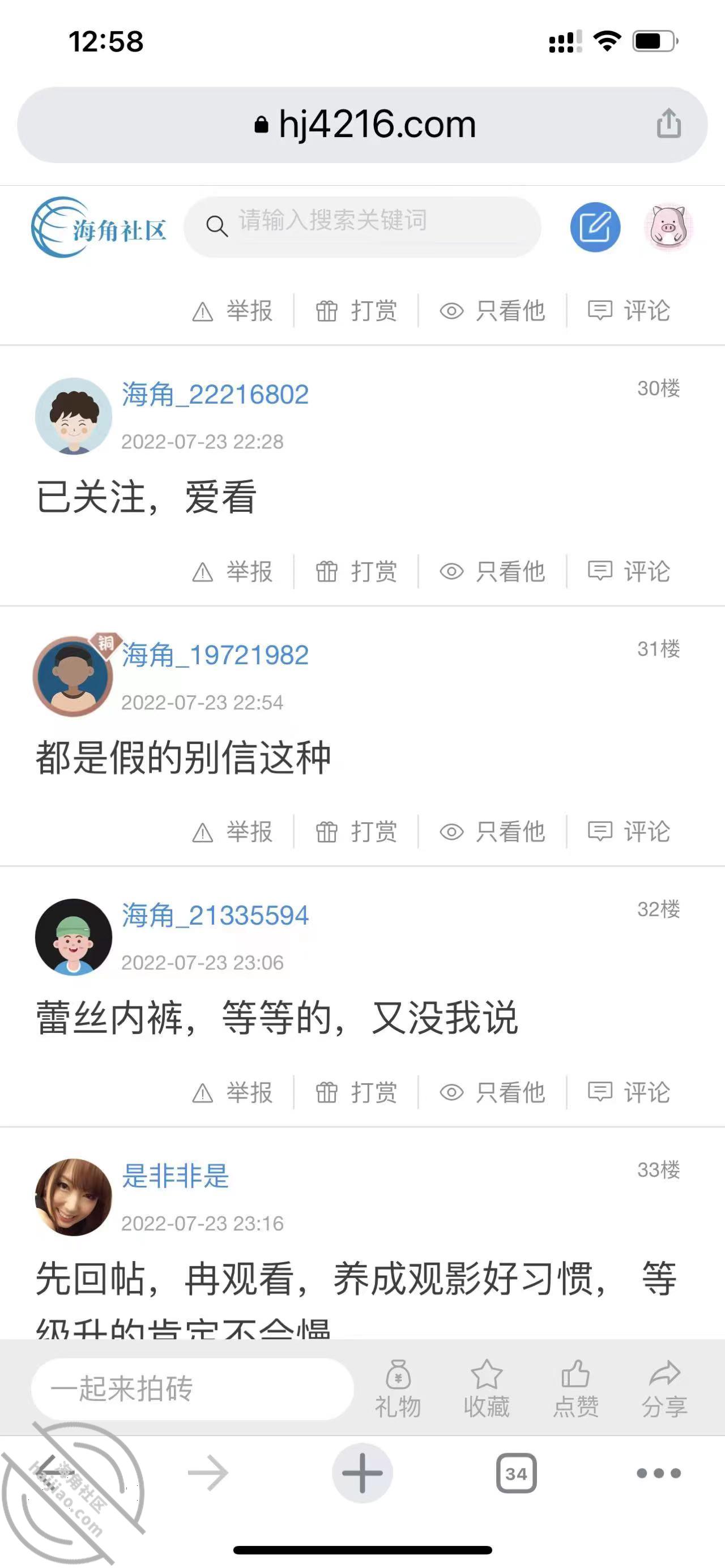
Task: Tap 评论 under the 32楼 comment
Action: [x=629, y=1092]
